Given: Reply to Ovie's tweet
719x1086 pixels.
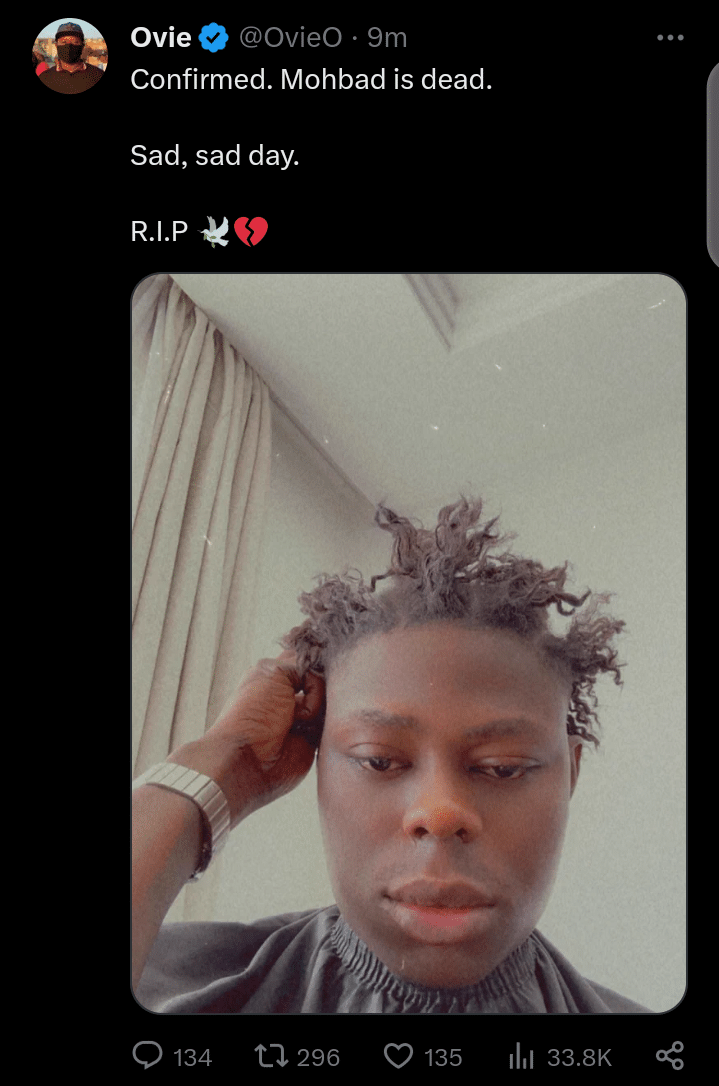Looking at the screenshot, I should [x=148, y=1056].
